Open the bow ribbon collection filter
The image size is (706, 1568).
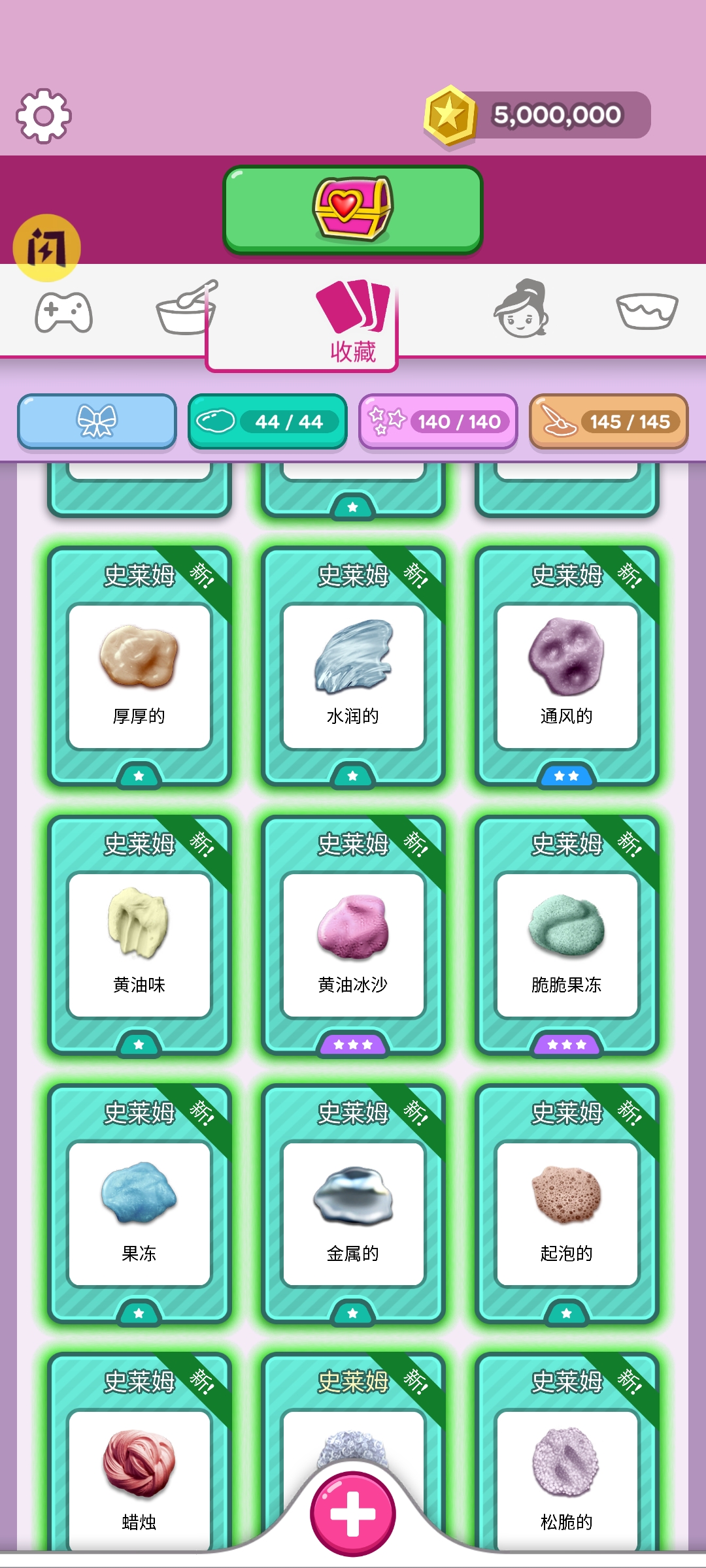pos(95,421)
